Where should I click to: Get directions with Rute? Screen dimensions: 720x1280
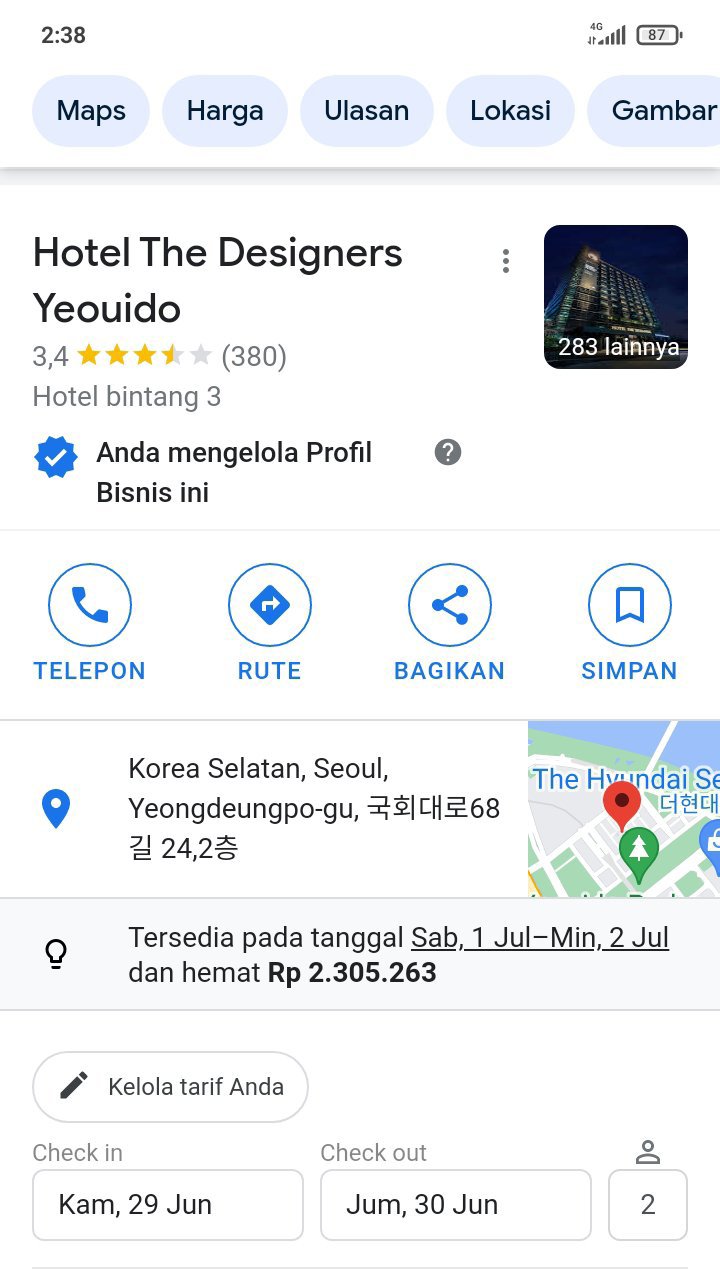coord(270,622)
